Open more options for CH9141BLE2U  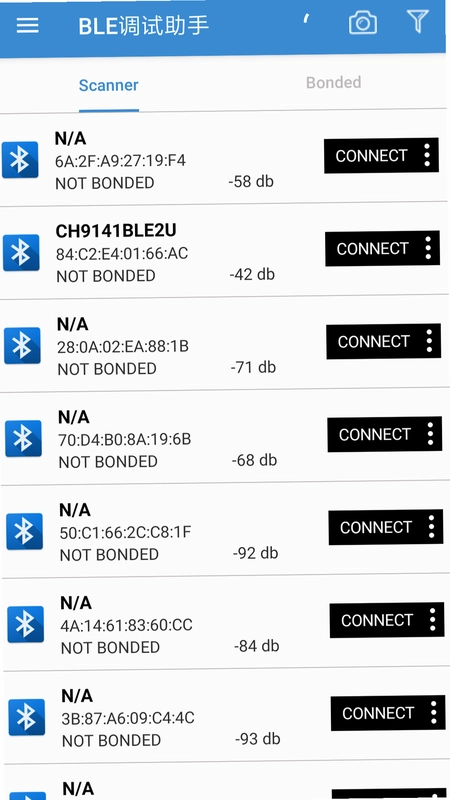(428, 248)
